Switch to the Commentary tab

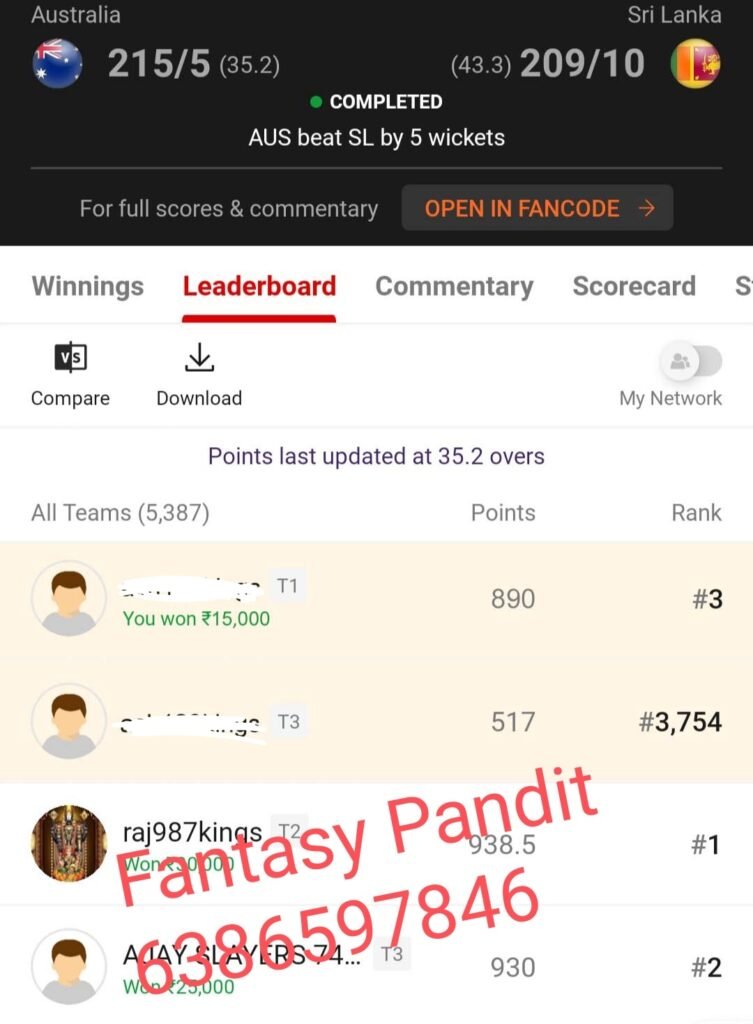coord(454,286)
